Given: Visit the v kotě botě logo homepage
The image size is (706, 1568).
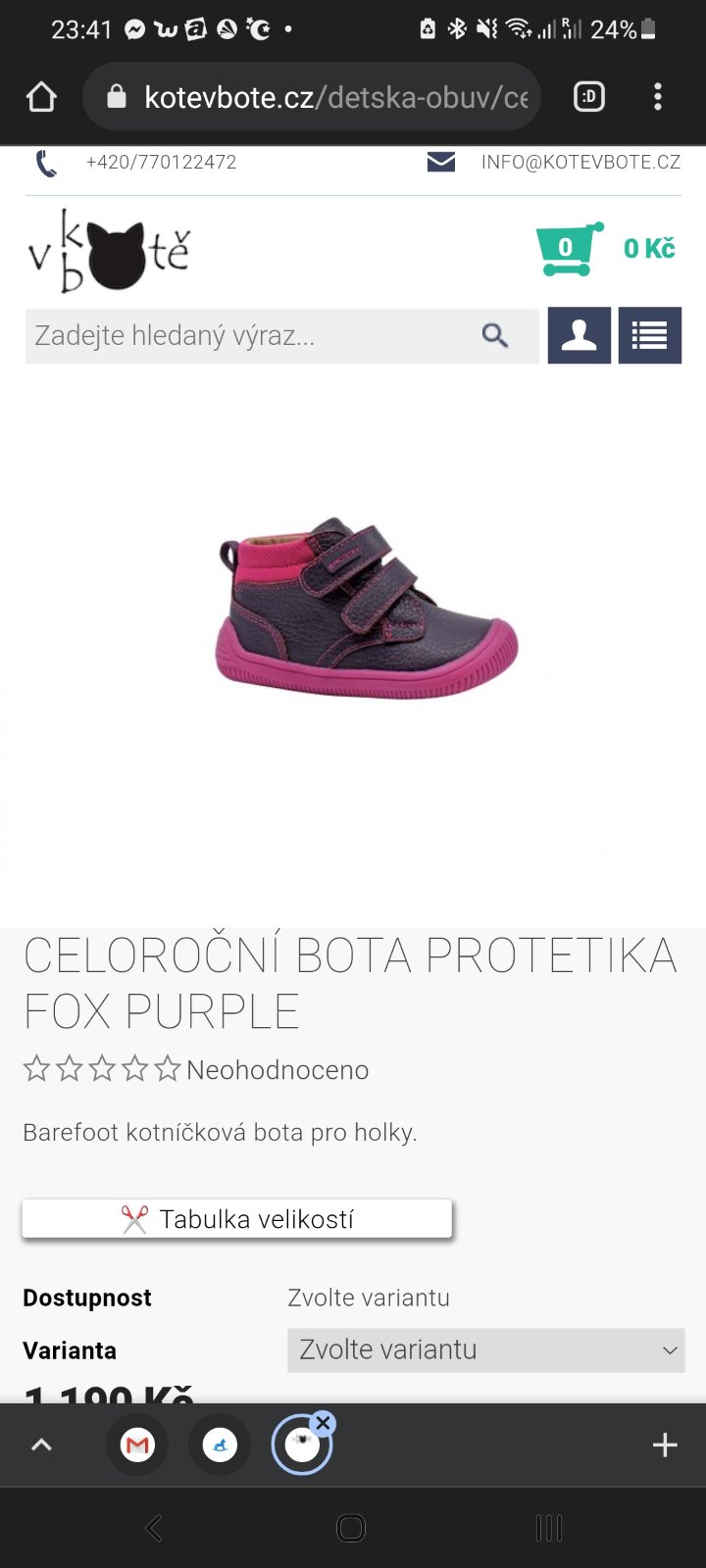Looking at the screenshot, I should 109,252.
